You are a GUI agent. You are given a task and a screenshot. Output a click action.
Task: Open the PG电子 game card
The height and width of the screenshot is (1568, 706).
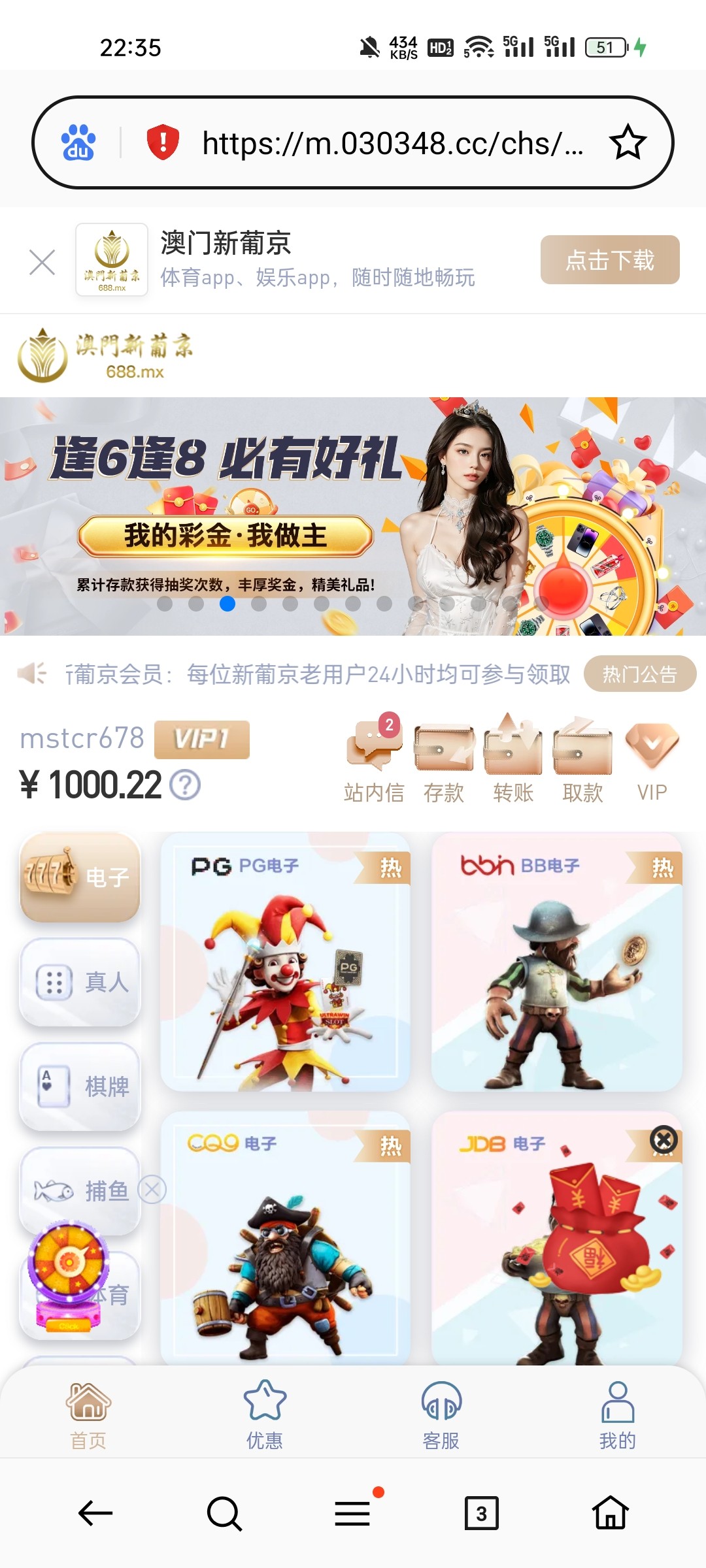[285, 962]
